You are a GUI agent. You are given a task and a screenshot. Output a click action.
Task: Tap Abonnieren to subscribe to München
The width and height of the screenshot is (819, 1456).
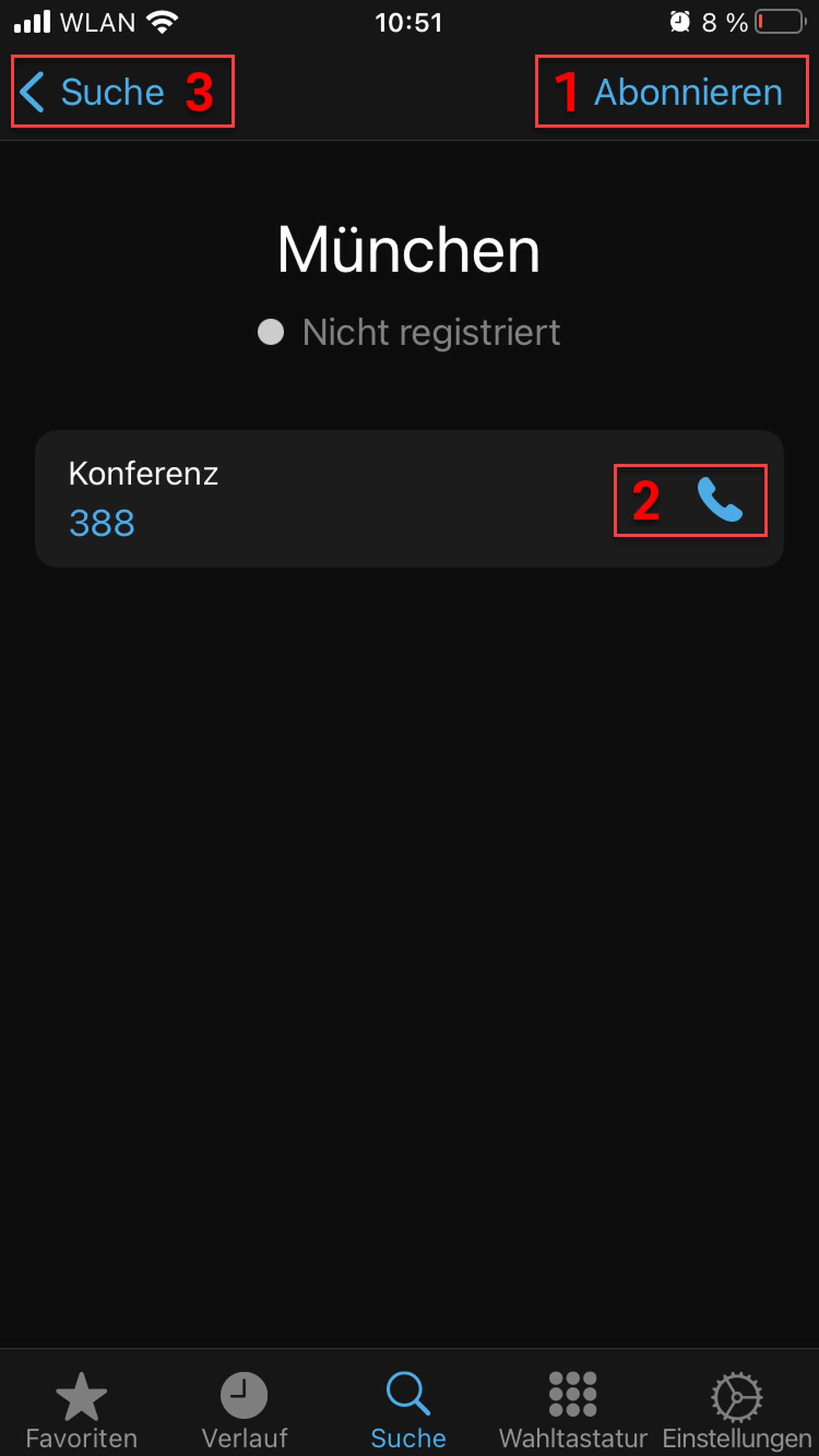(x=688, y=92)
